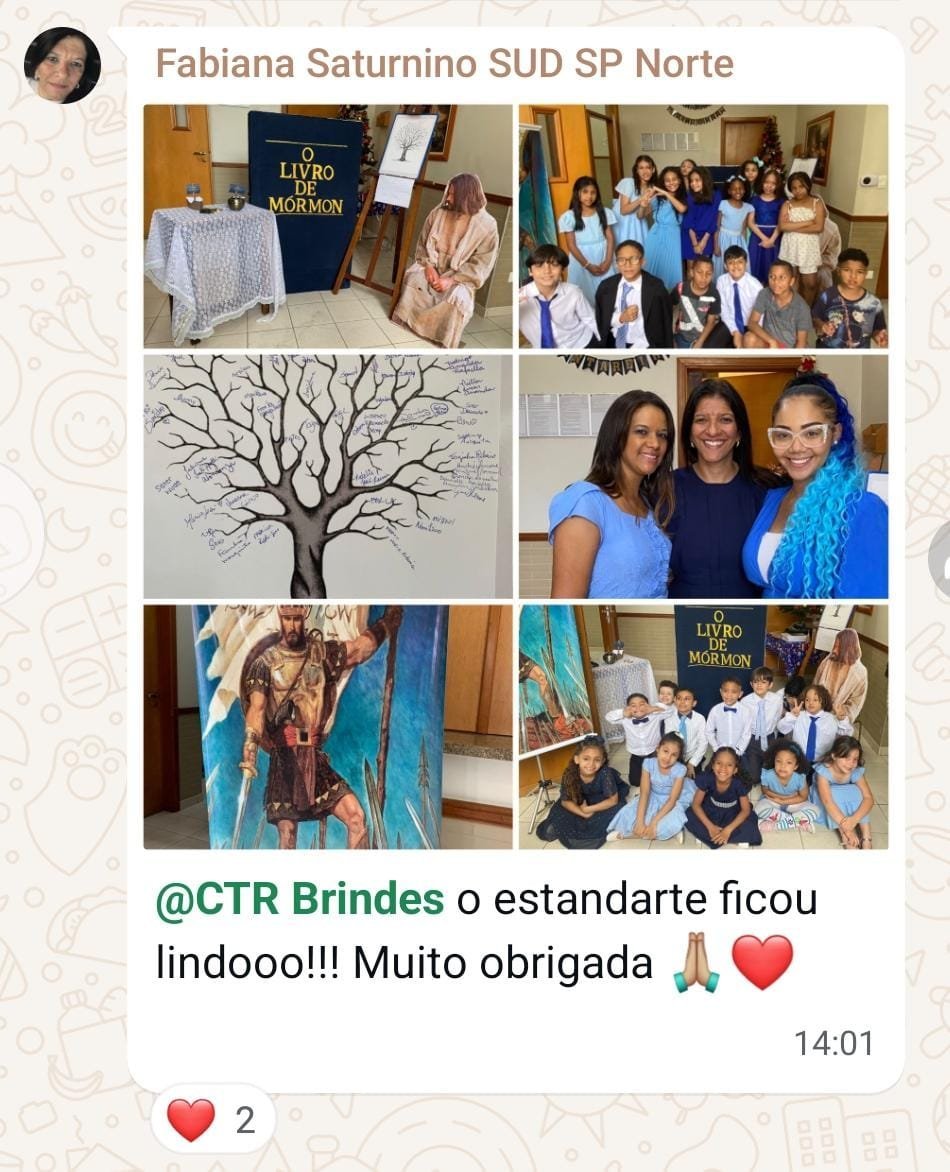View the heart reactions on the message

pos(211,1120)
